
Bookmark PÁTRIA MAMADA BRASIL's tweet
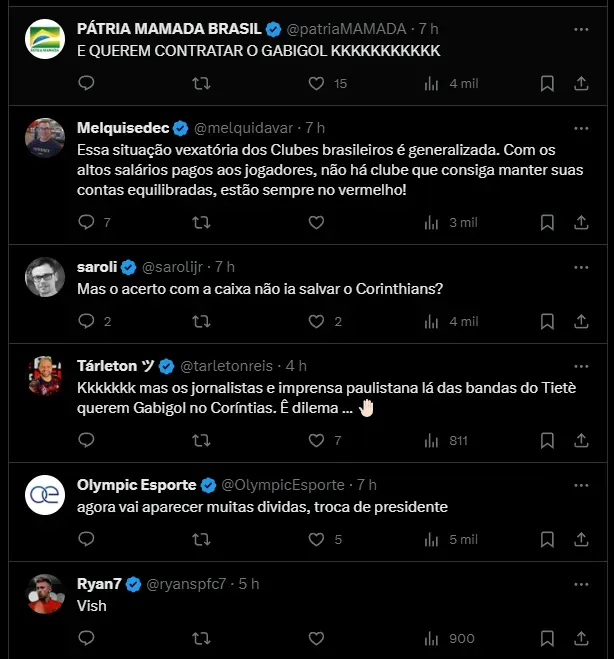point(547,84)
